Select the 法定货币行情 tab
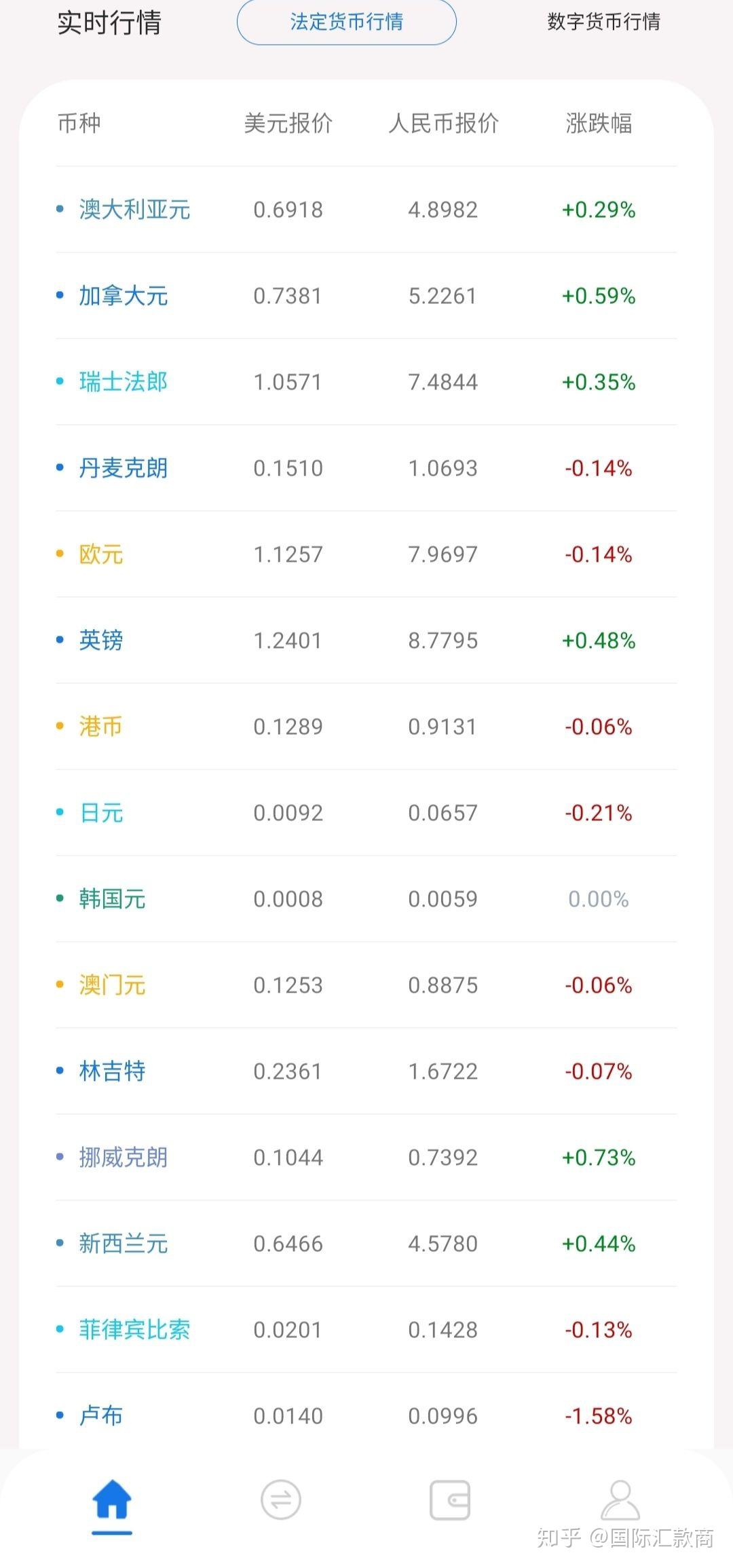 346,22
